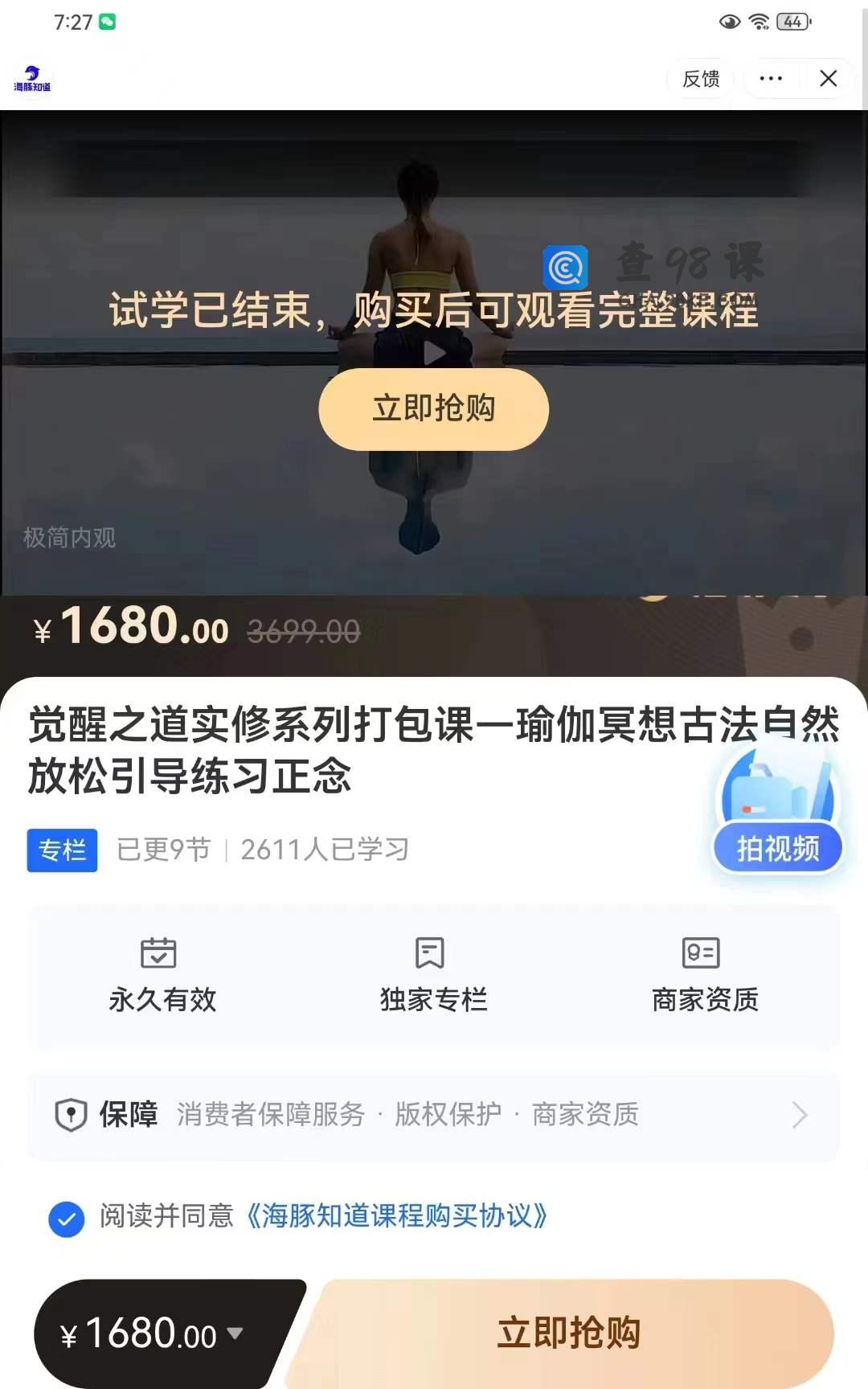Open the 反馈 feedback button
The image size is (868, 1389).
tap(700, 79)
